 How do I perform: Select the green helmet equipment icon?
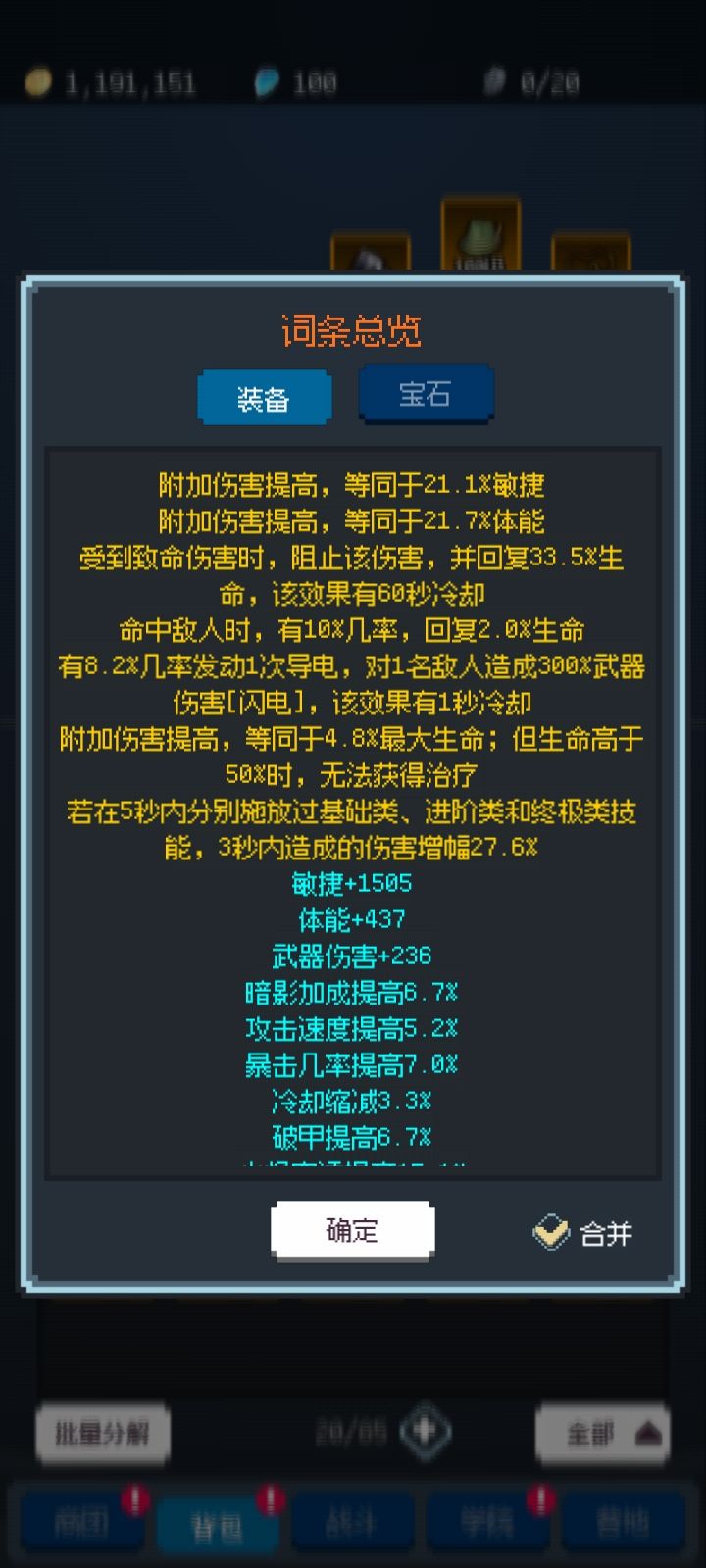(480, 235)
